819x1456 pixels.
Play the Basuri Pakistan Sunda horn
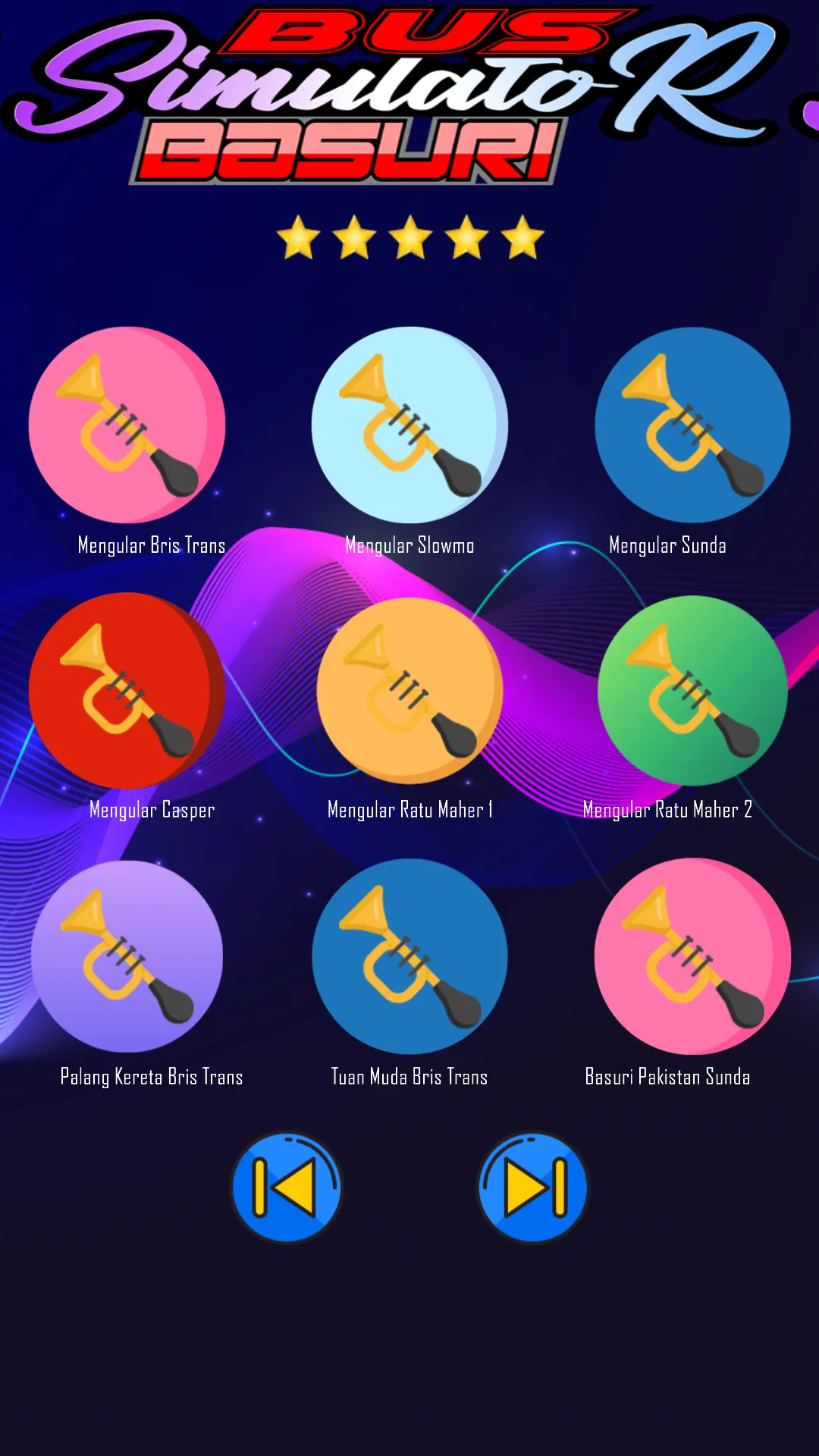(x=692, y=955)
